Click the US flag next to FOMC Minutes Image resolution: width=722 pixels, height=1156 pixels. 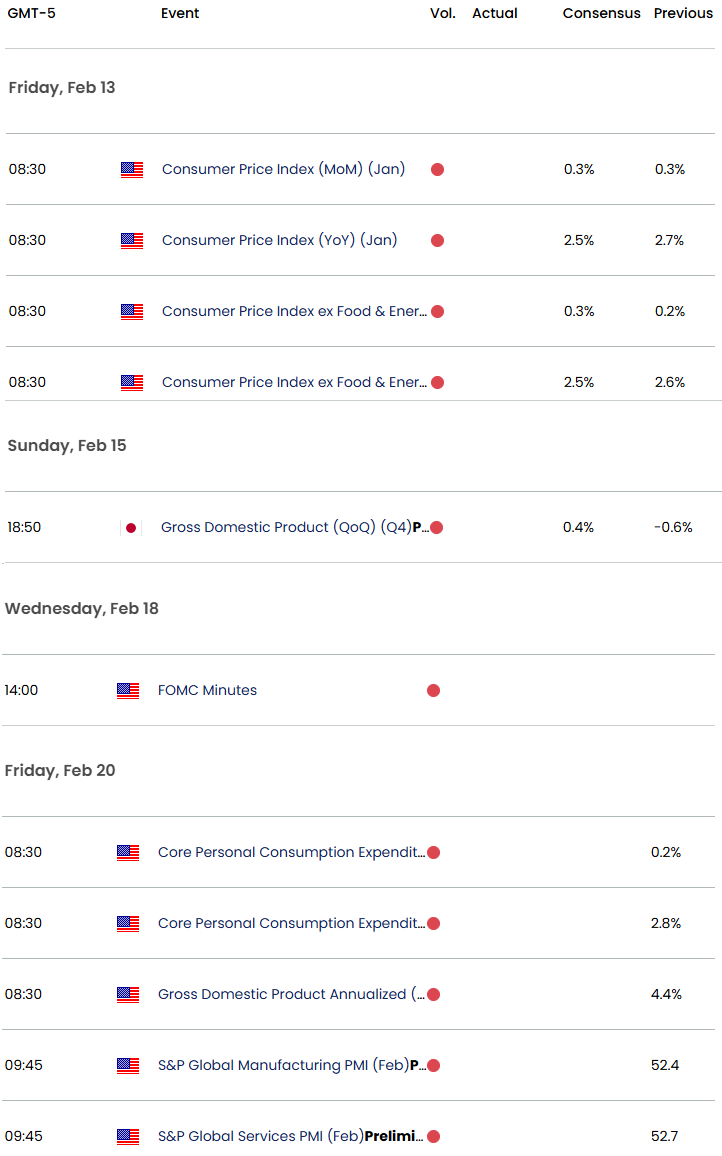point(127,690)
